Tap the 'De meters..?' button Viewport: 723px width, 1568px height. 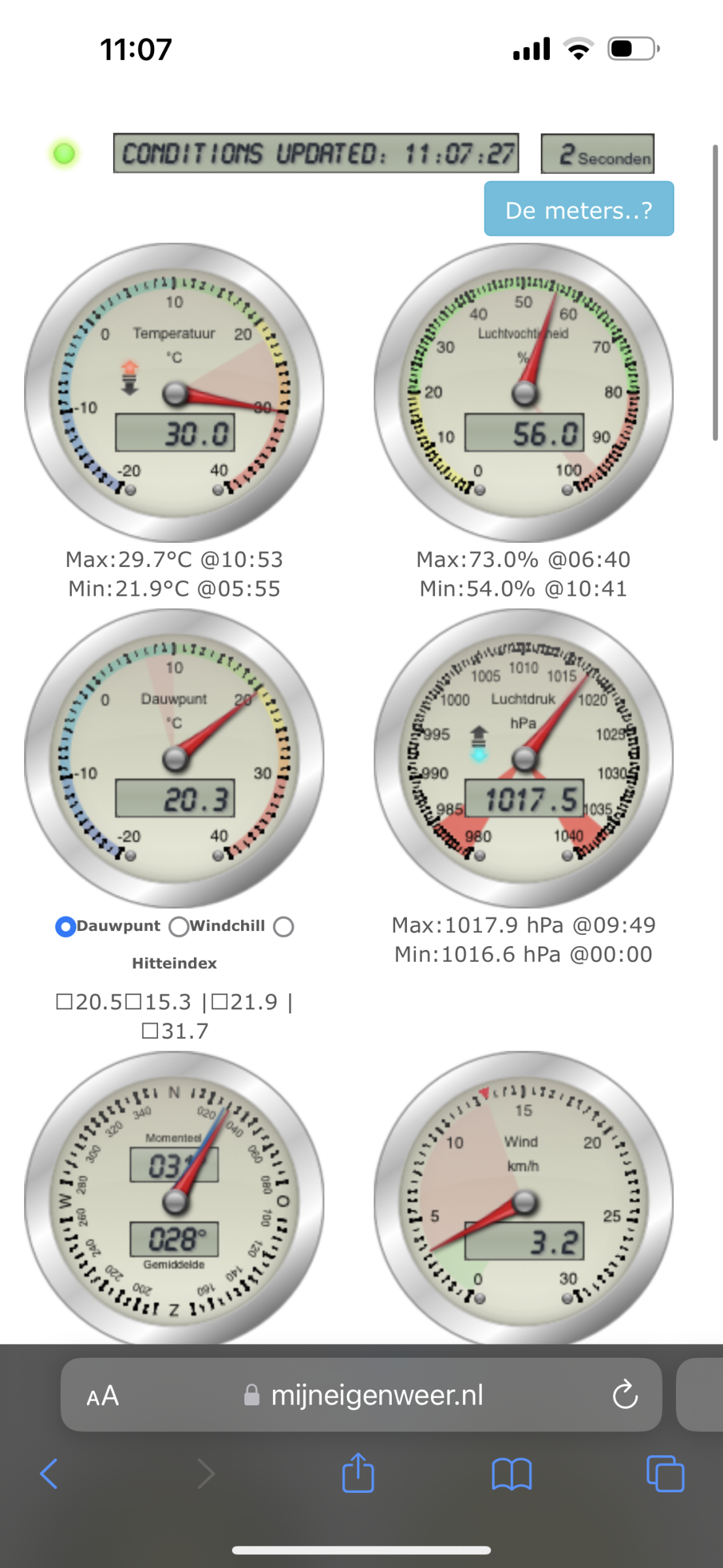[579, 209]
